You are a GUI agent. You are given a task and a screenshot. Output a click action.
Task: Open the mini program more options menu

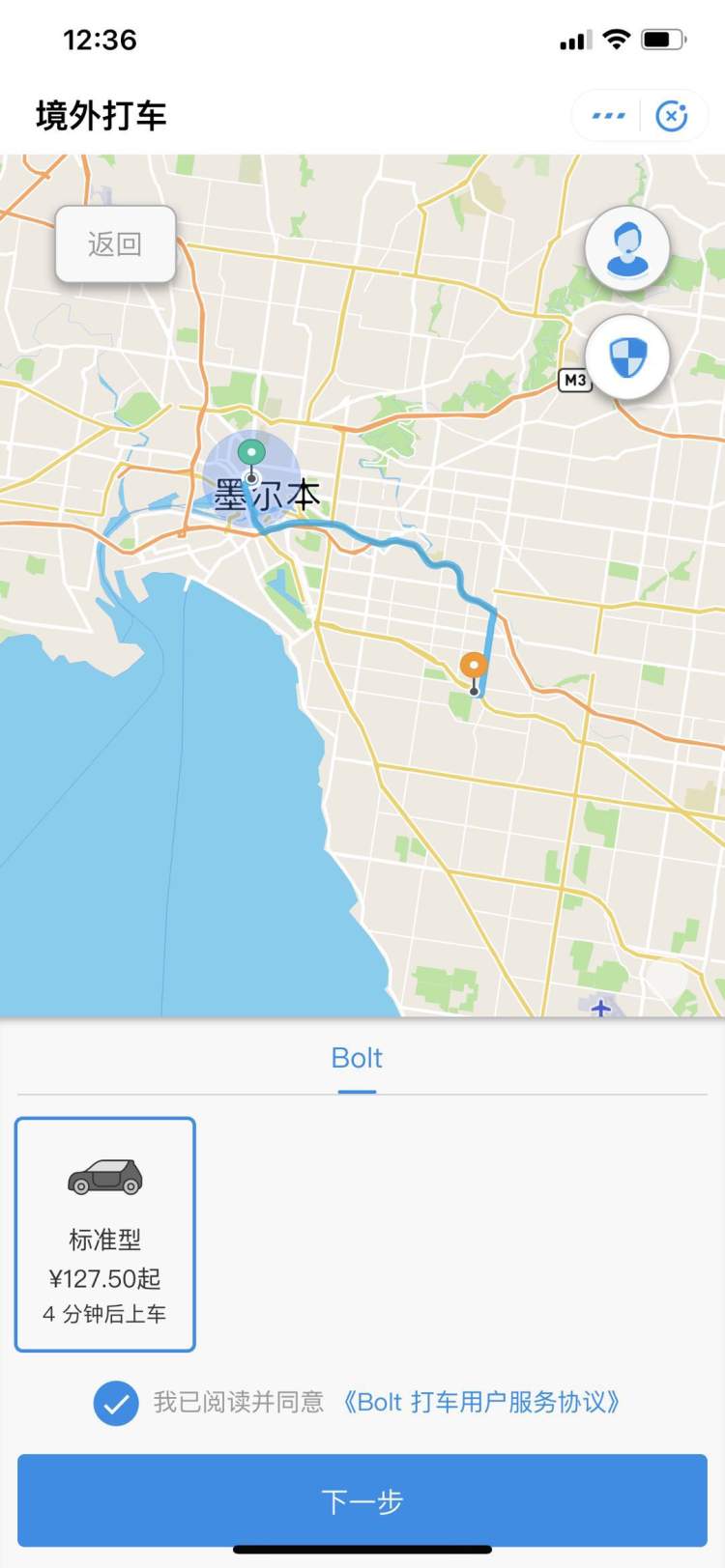[608, 116]
